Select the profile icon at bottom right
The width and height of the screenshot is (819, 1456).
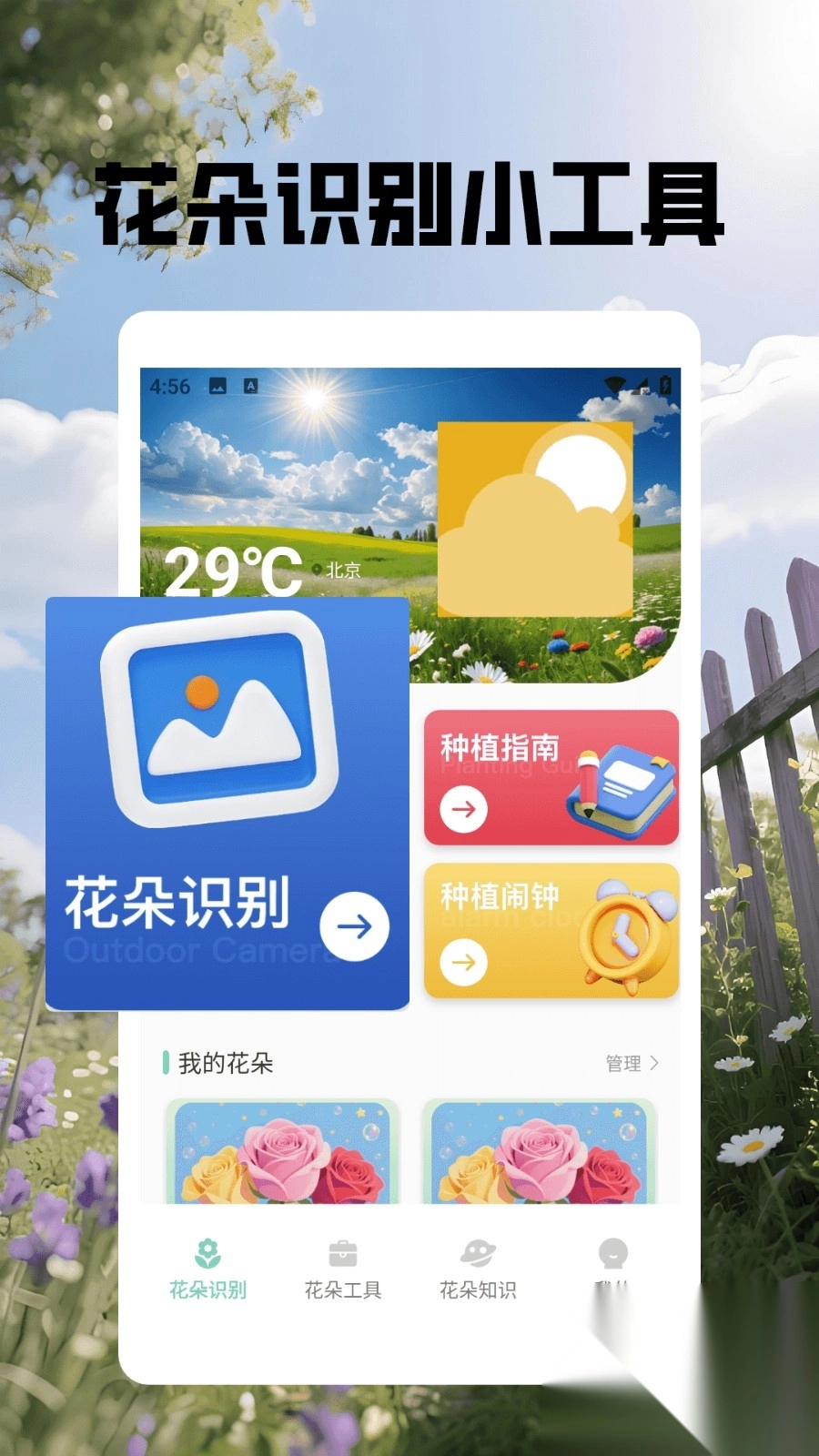click(612, 1253)
